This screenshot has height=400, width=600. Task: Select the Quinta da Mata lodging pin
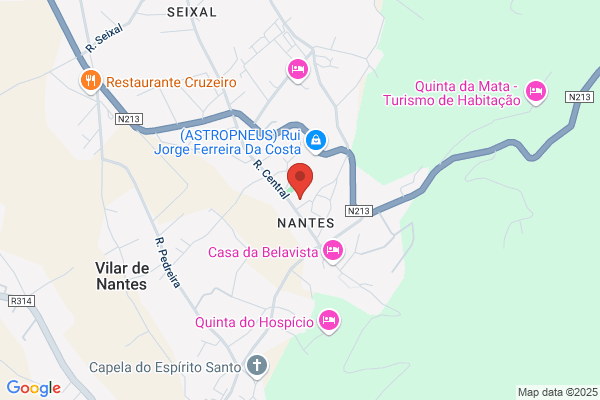tap(535, 92)
